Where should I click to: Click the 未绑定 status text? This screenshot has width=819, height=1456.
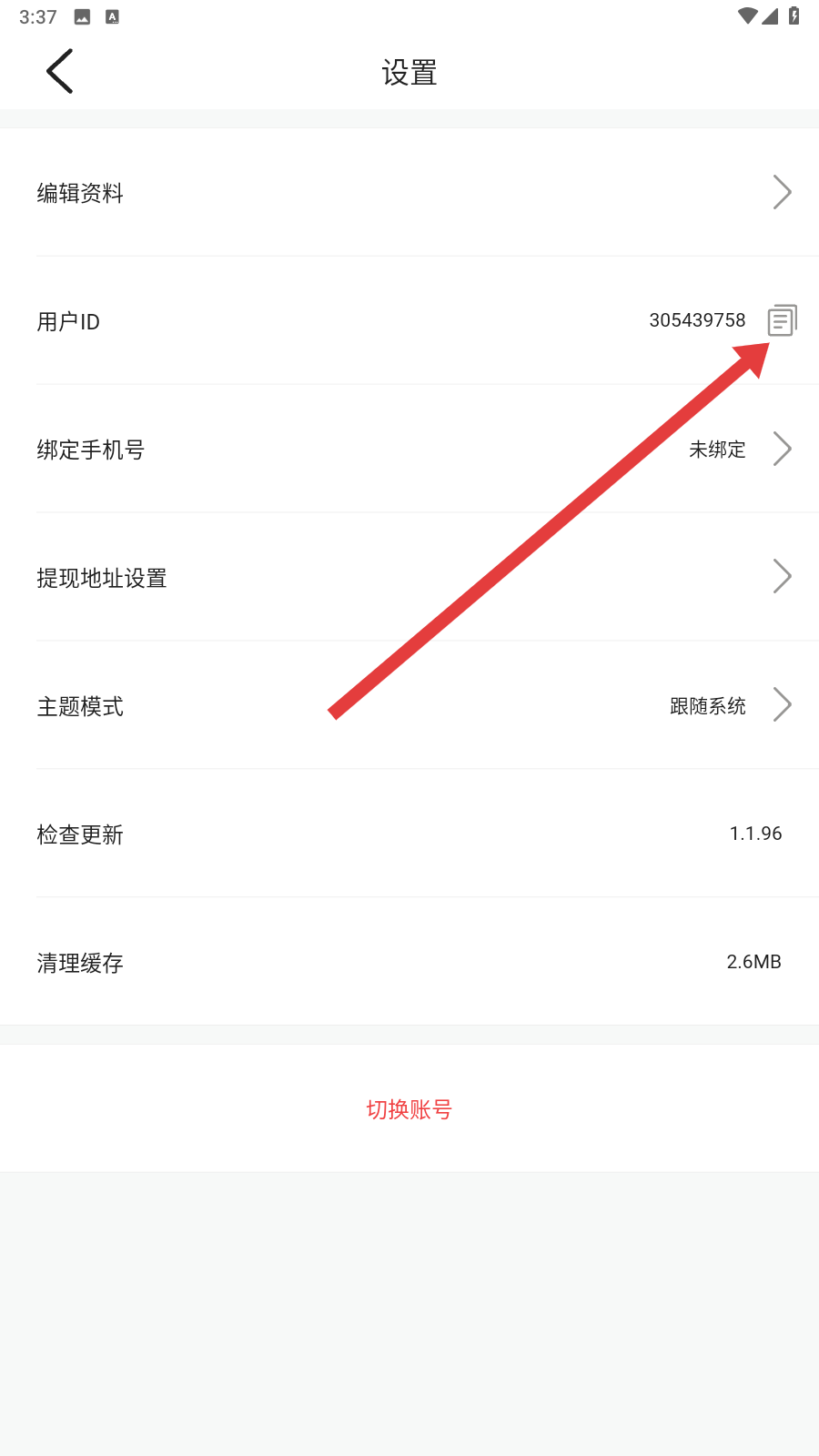pos(715,449)
